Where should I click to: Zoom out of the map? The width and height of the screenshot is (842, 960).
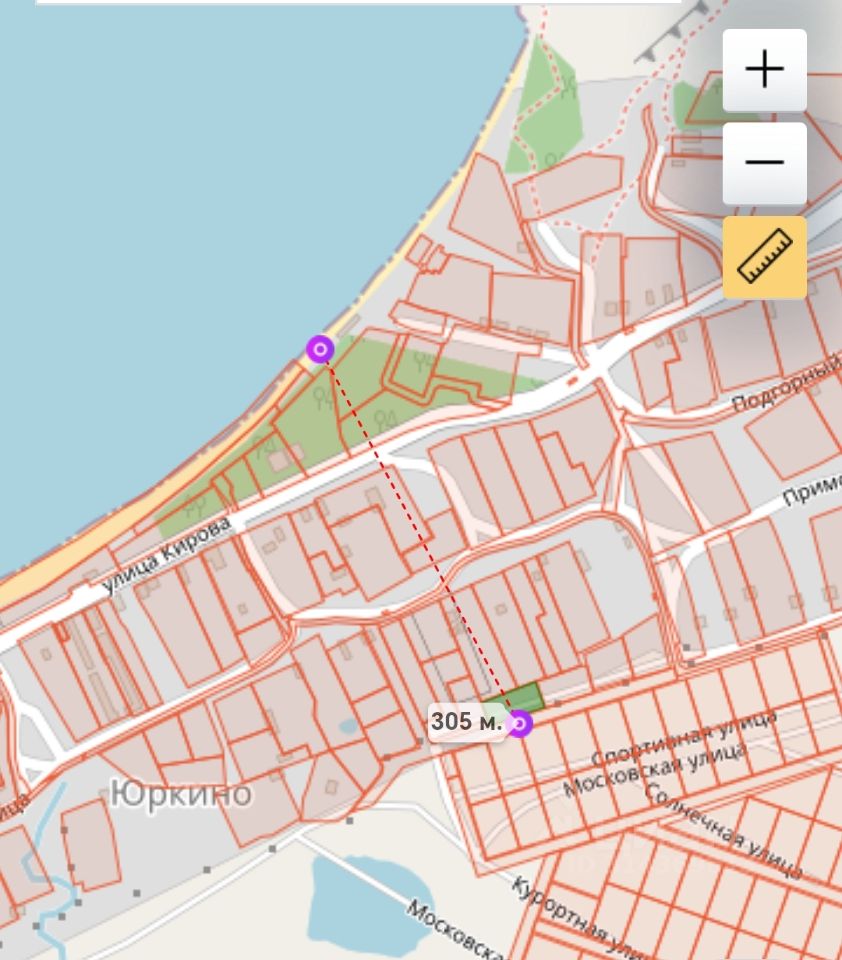tap(764, 163)
